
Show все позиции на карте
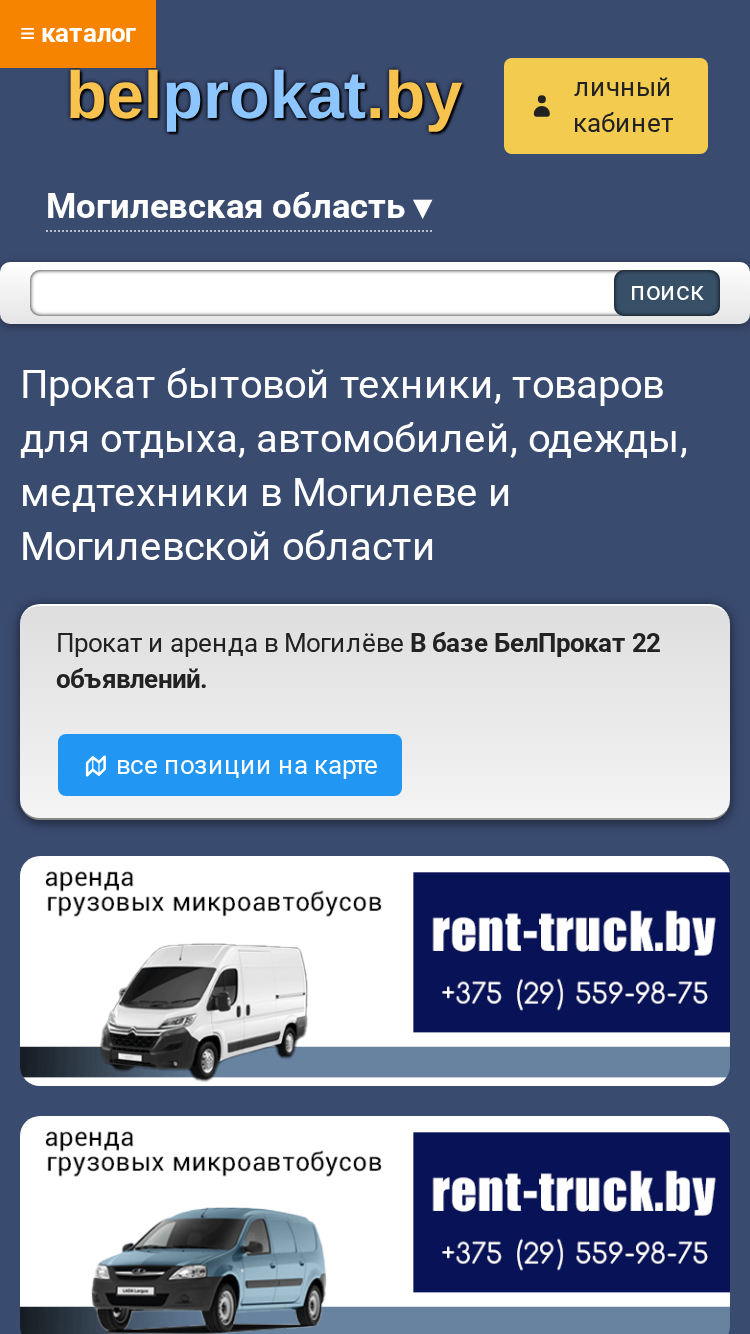click(230, 765)
